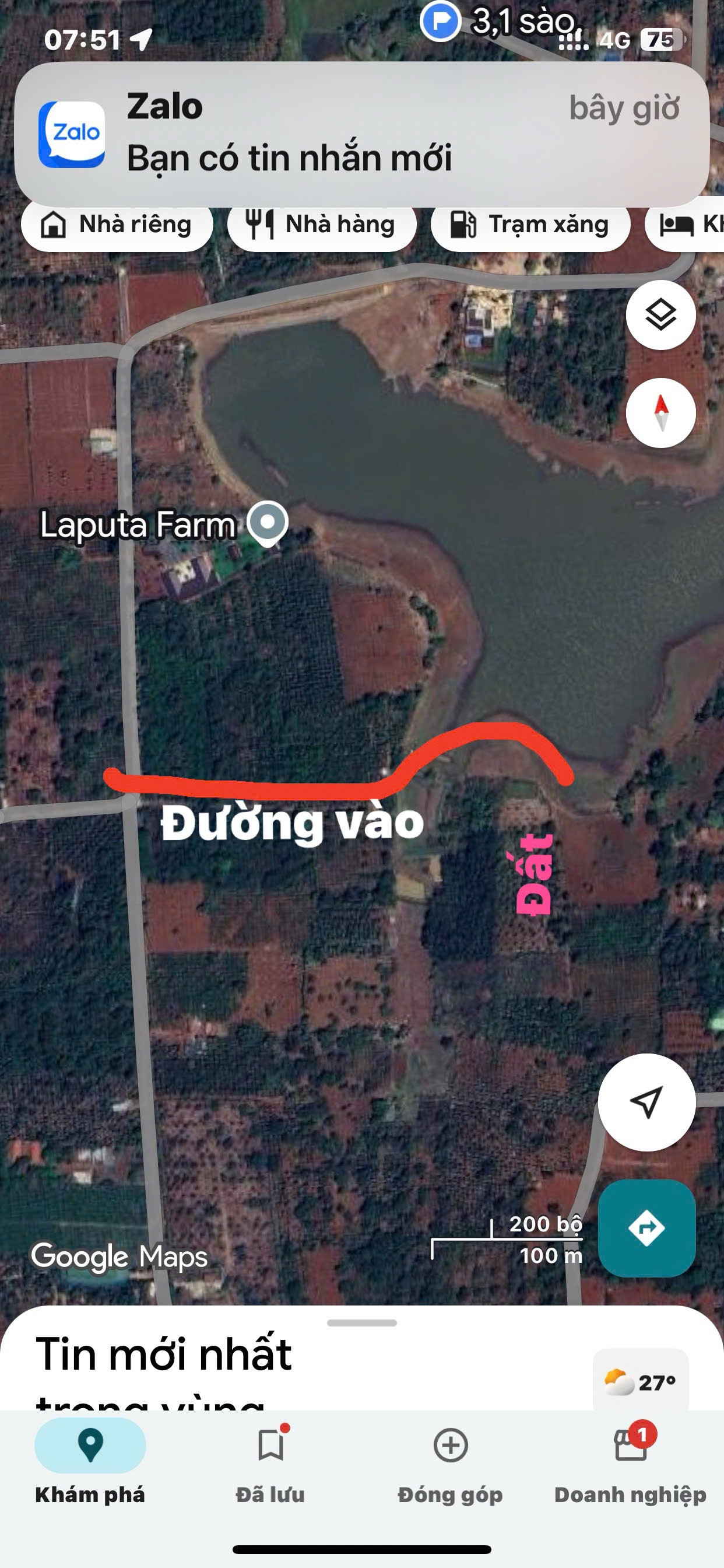Open the directions button

(x=646, y=1228)
